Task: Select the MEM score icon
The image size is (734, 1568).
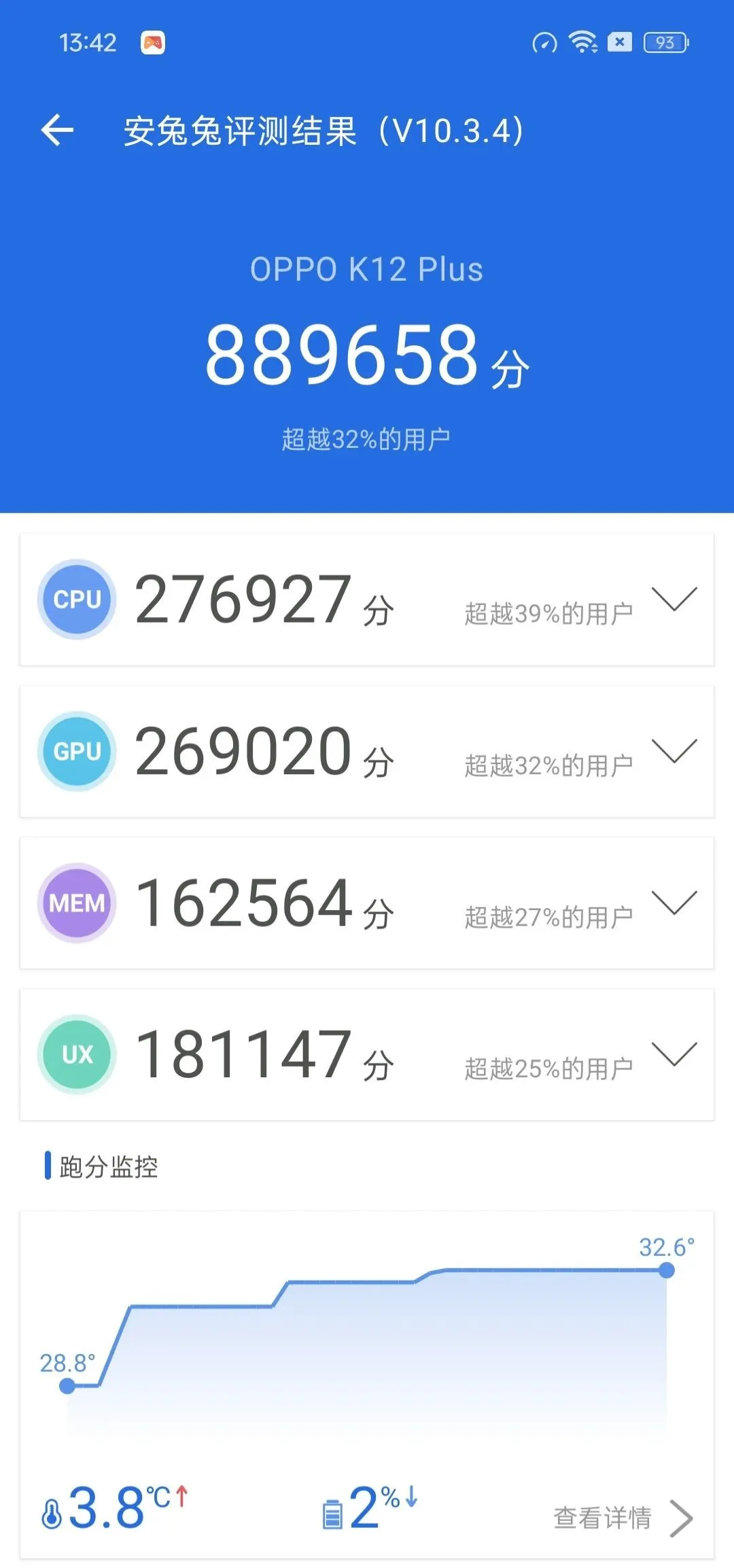Action: tap(76, 903)
